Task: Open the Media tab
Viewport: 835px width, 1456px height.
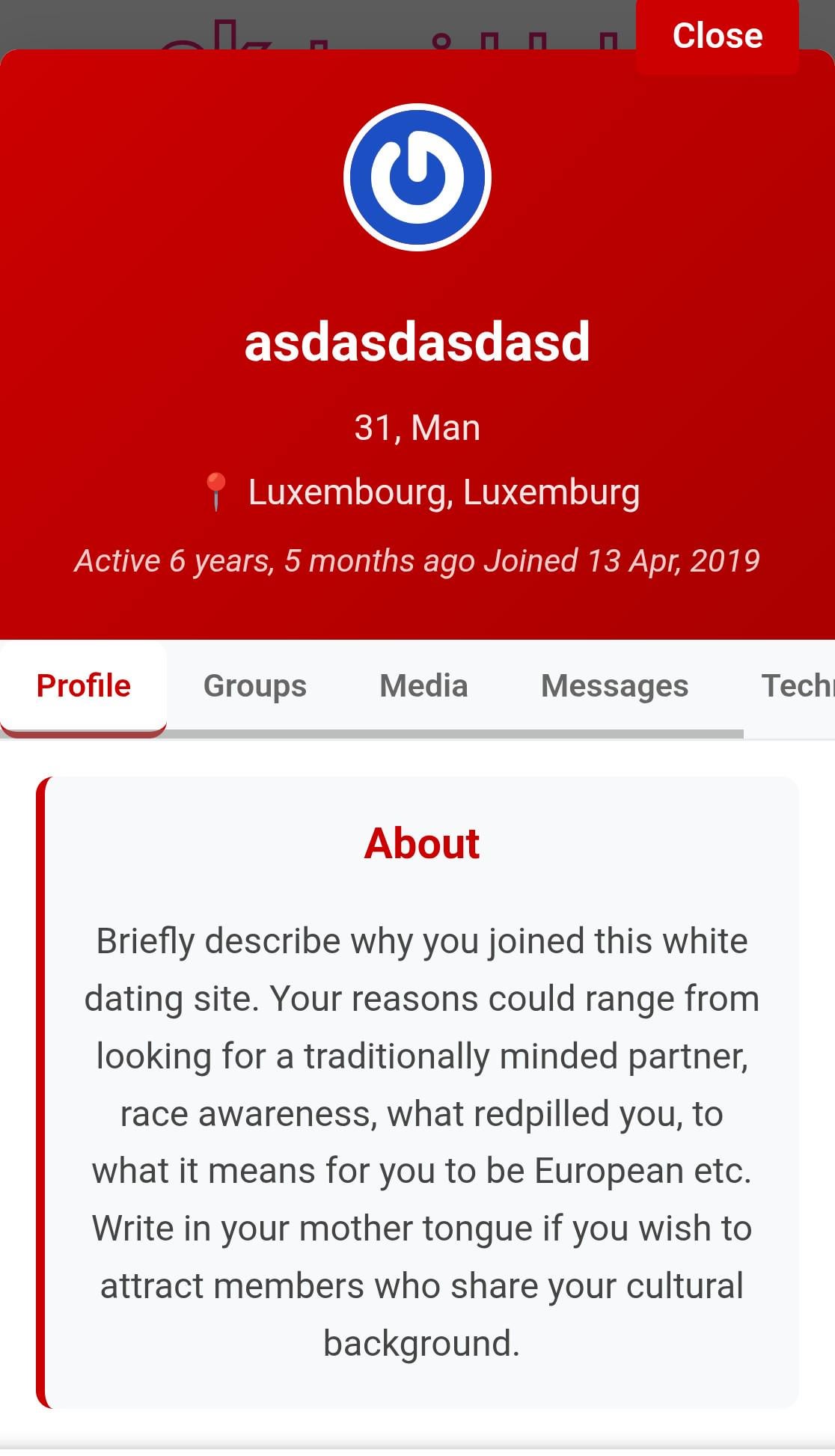Action: click(x=423, y=685)
